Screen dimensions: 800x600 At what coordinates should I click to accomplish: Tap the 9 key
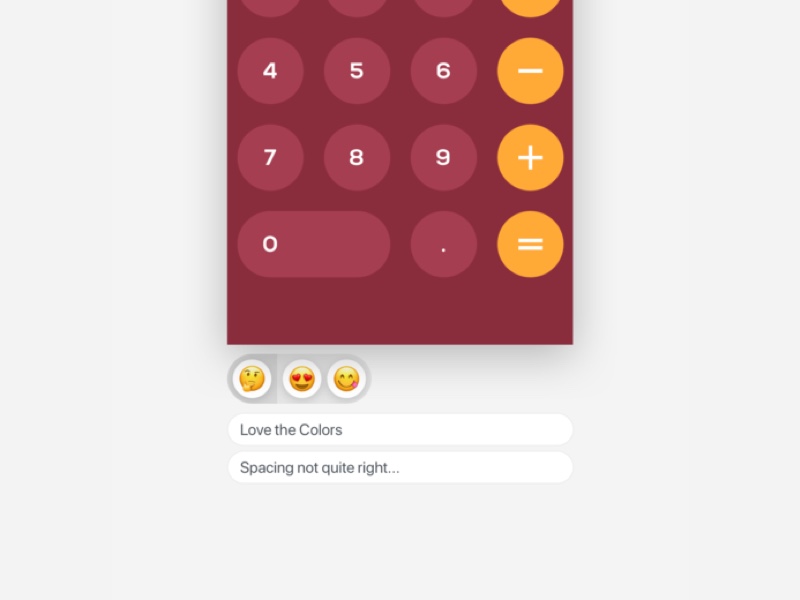443,158
